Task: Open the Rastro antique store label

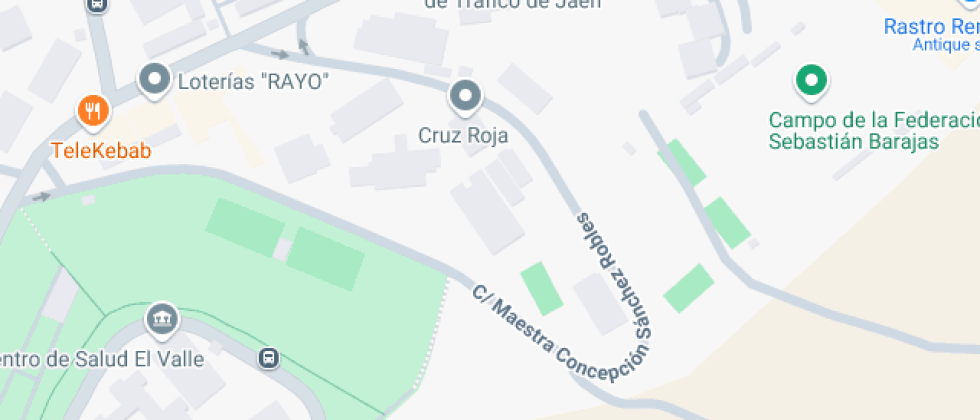Action: point(930,27)
